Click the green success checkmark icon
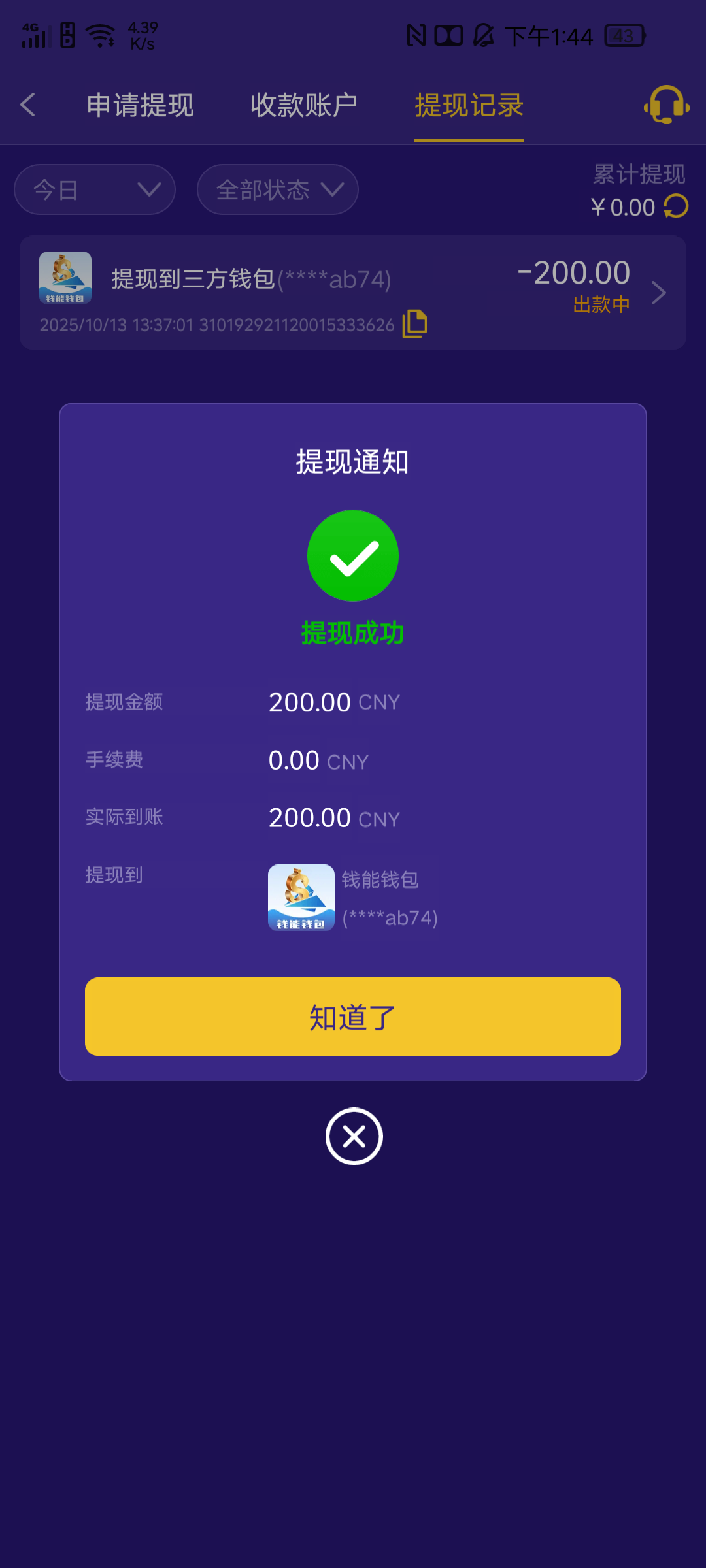706x1568 pixels. point(353,555)
